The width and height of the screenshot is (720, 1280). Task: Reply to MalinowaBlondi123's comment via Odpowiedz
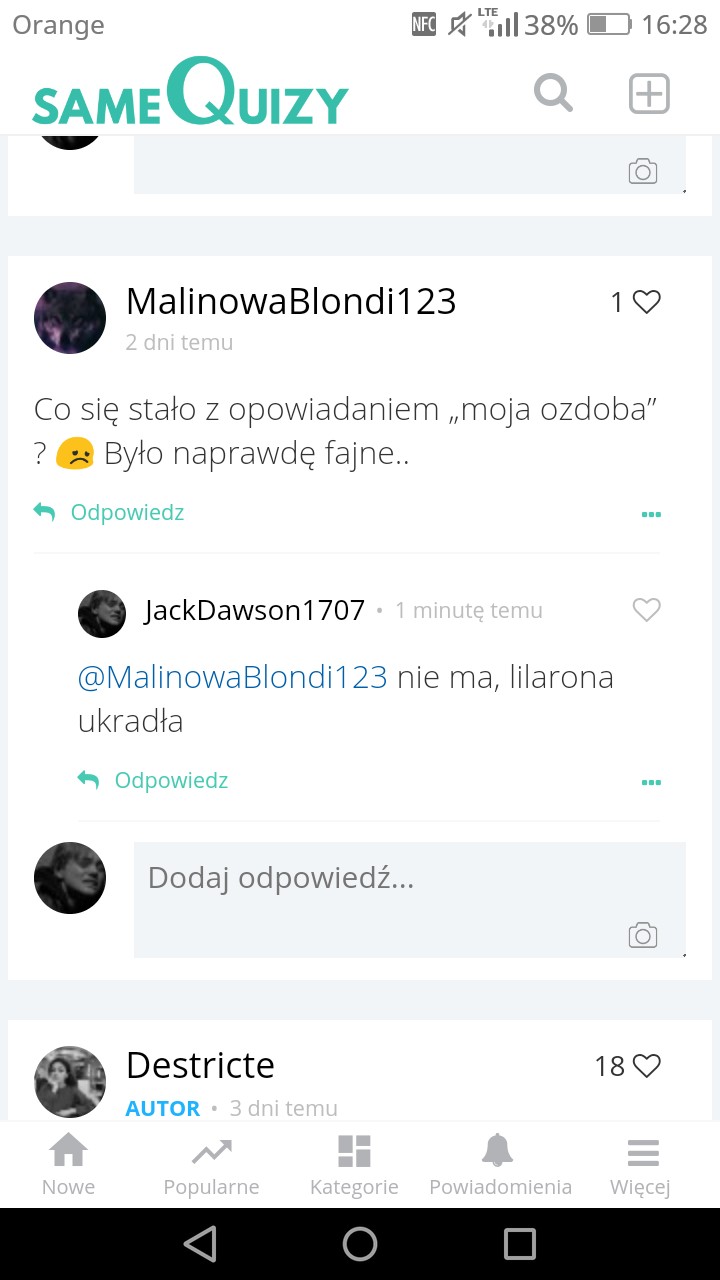(x=109, y=513)
